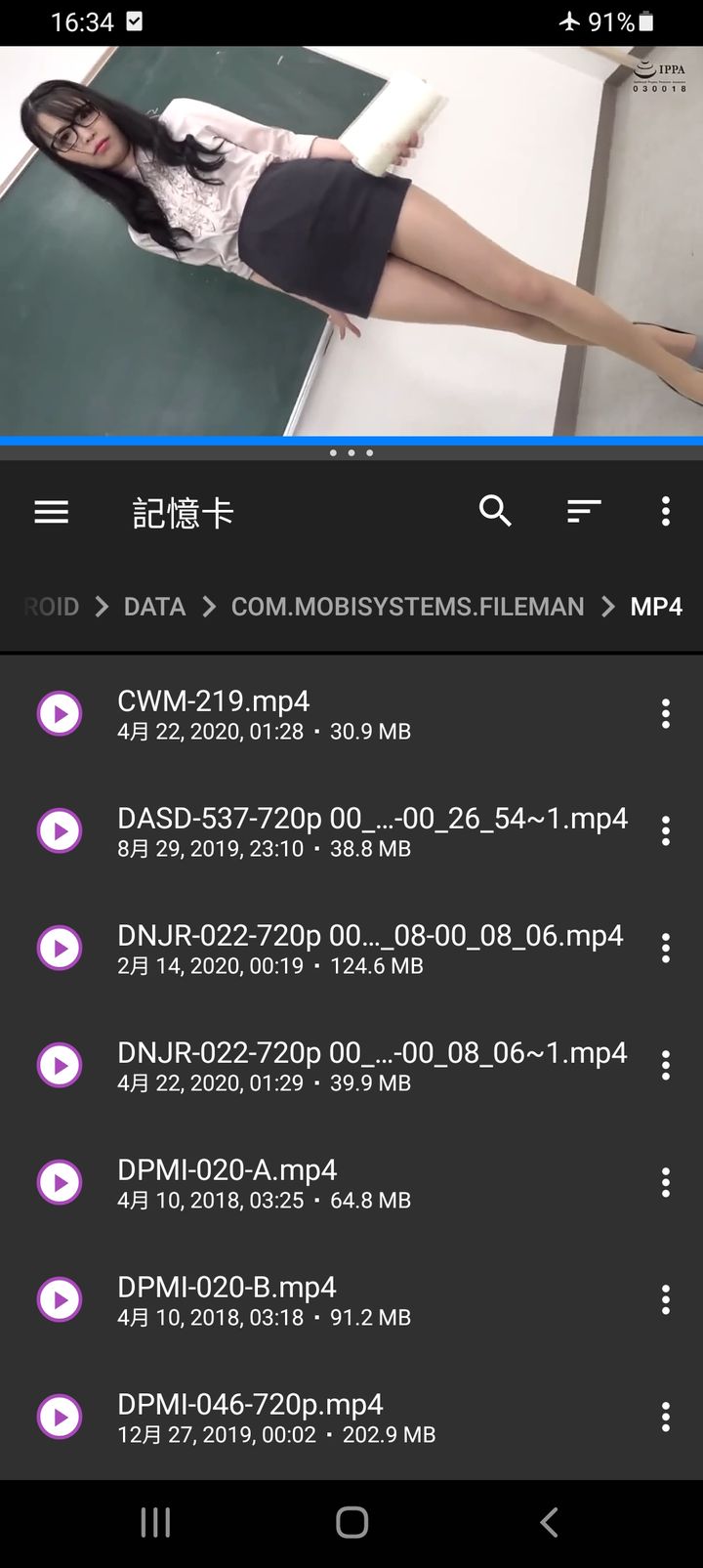703x1568 pixels.
Task: Search files in this folder
Action: click(495, 511)
